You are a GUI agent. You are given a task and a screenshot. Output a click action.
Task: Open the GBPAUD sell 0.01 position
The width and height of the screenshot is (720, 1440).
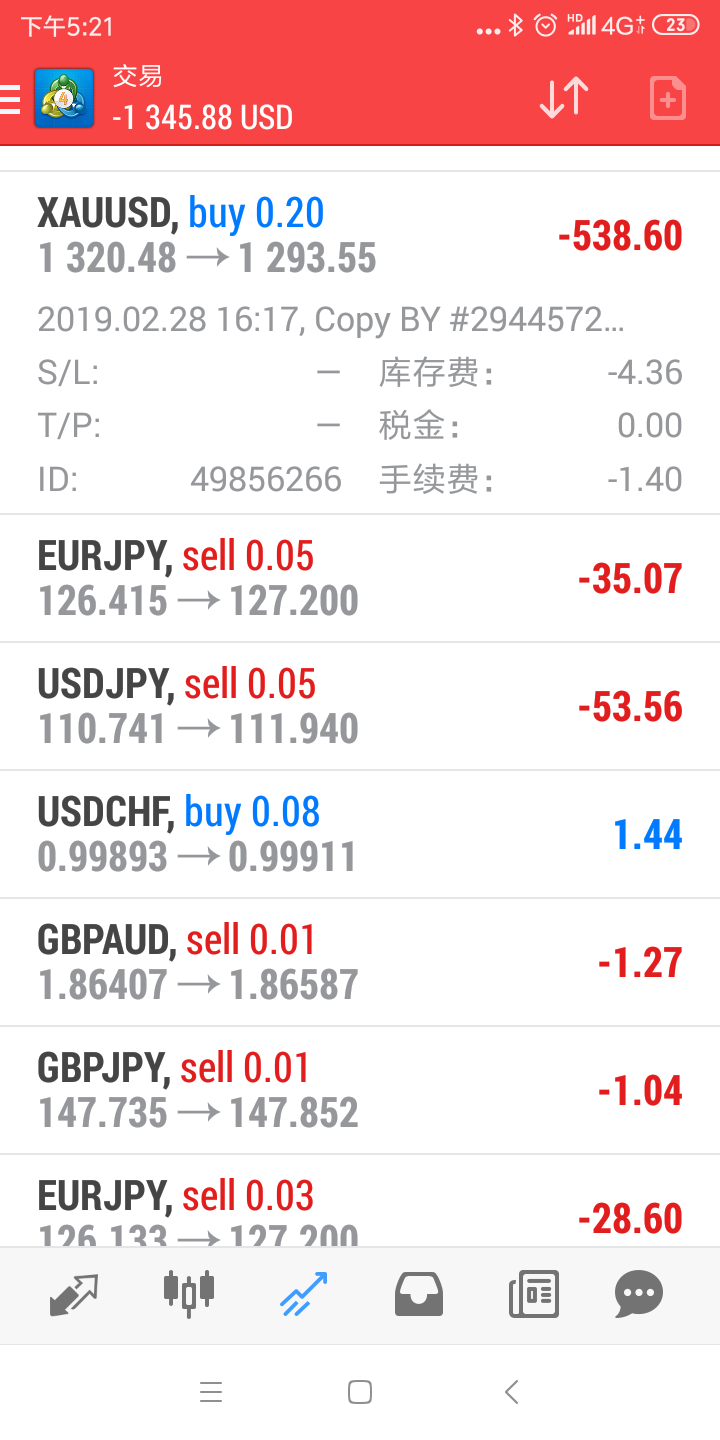[360, 963]
